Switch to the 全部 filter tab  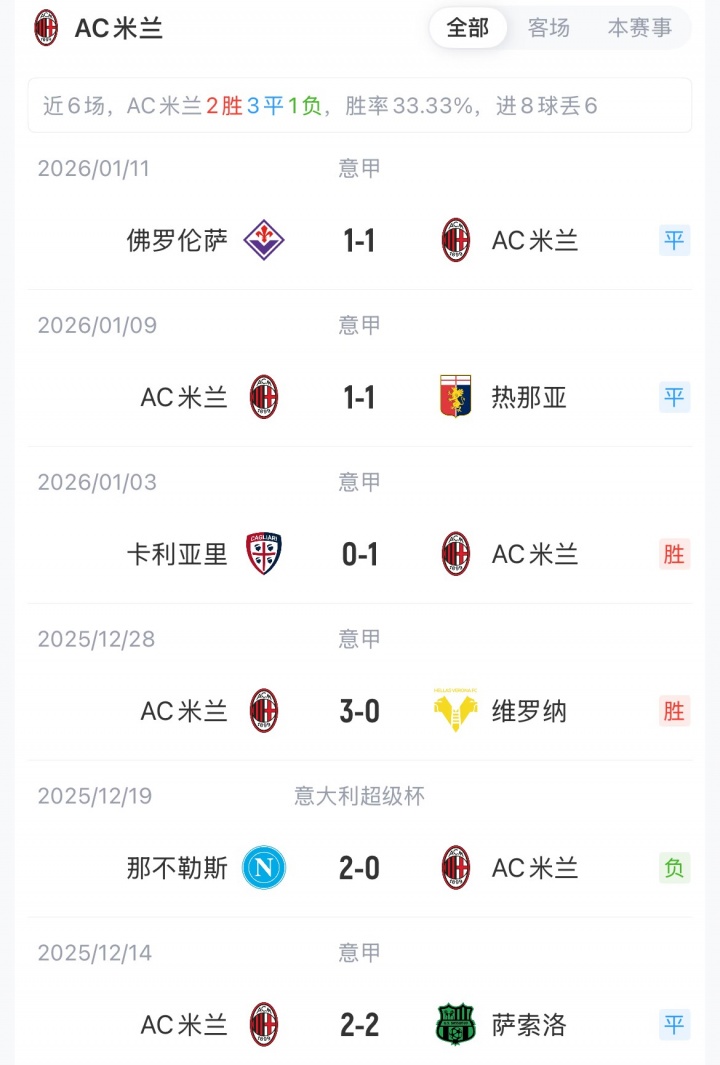point(468,28)
